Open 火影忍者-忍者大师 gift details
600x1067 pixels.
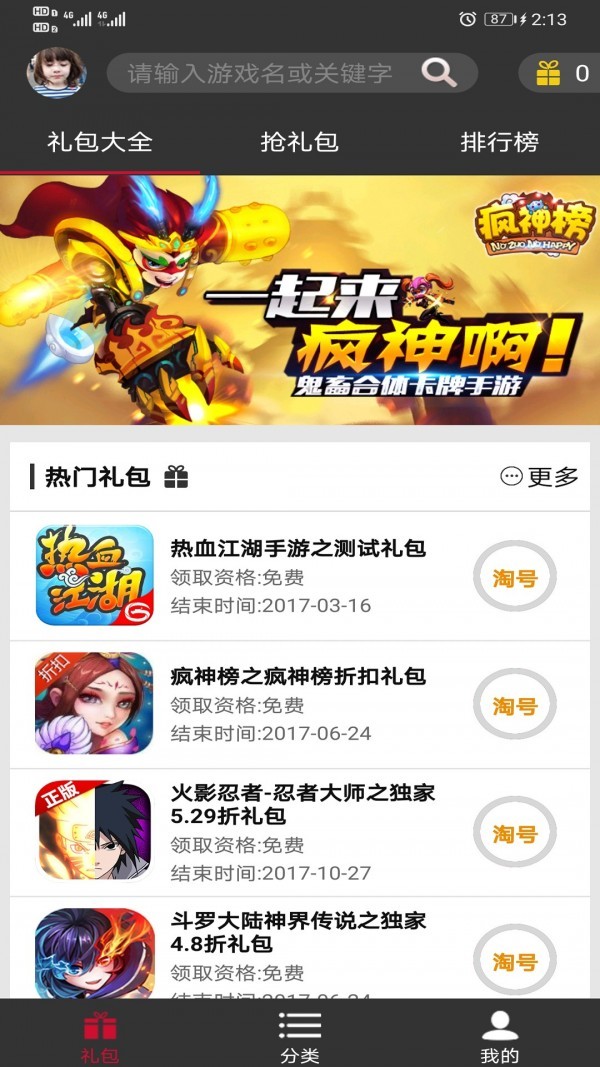tap(302, 805)
